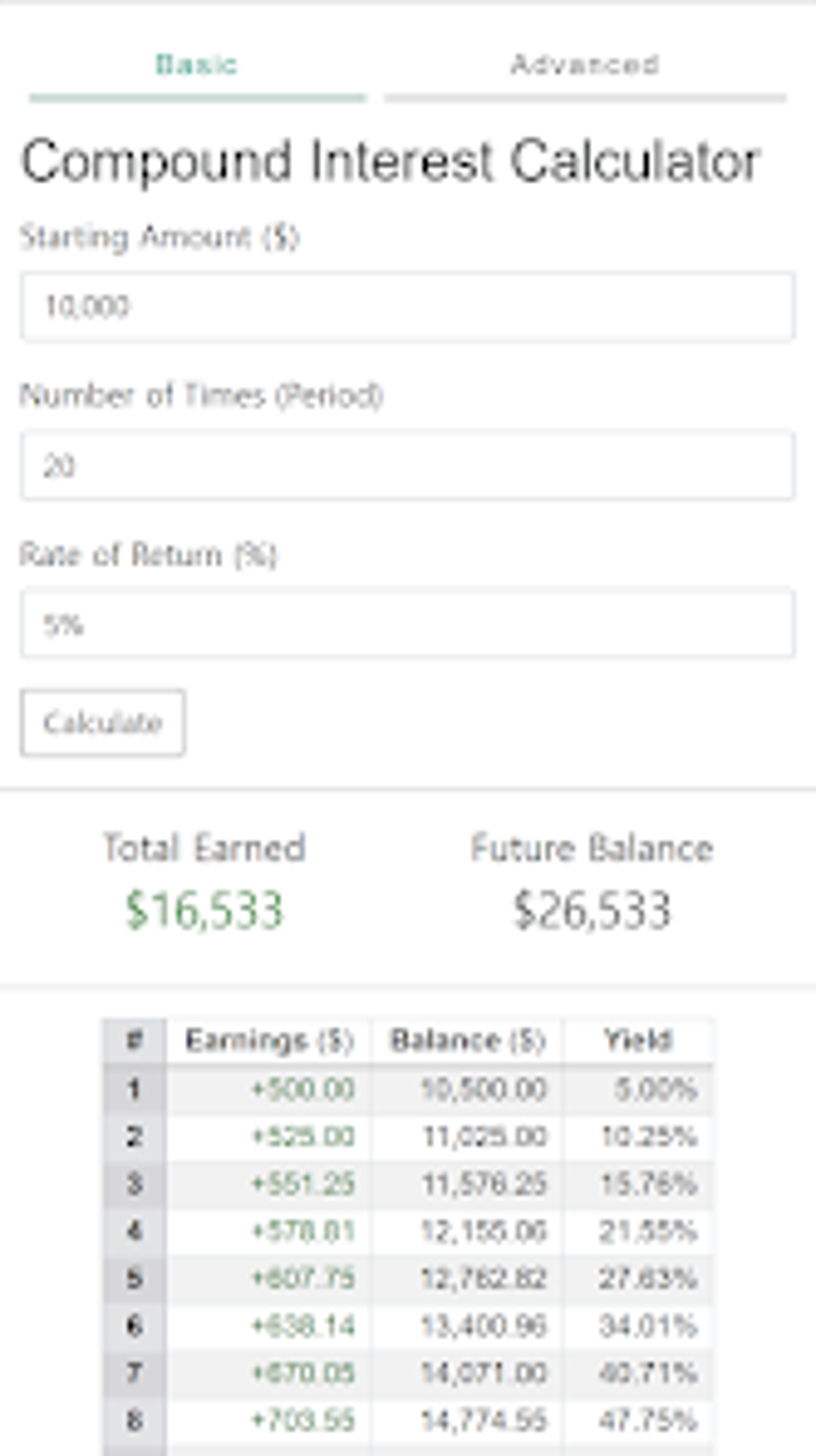Click the Total Earned value $16,533
This screenshot has height=1456, width=816.
(204, 908)
